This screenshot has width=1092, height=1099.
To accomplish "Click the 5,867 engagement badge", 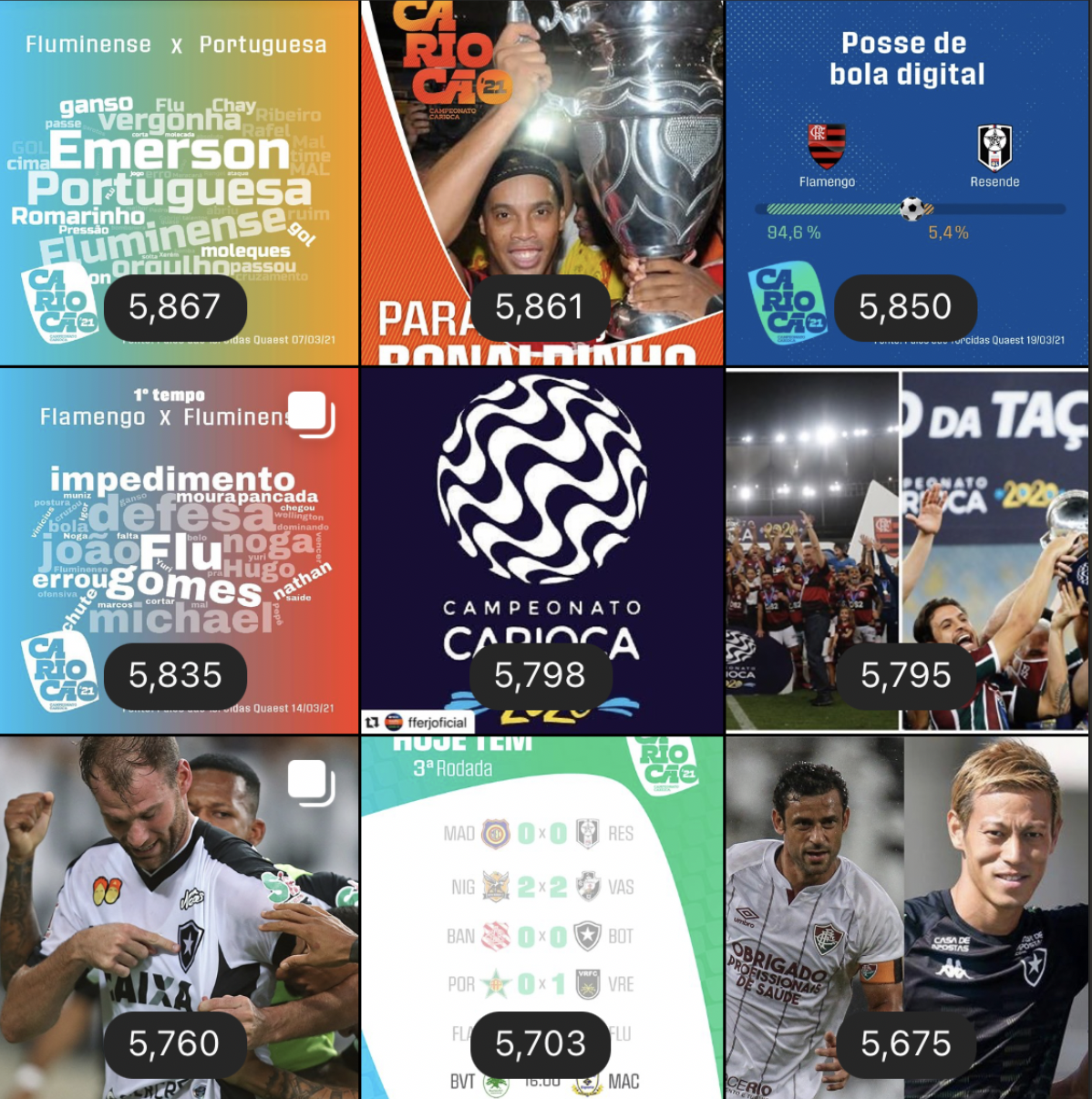I will 175,307.
